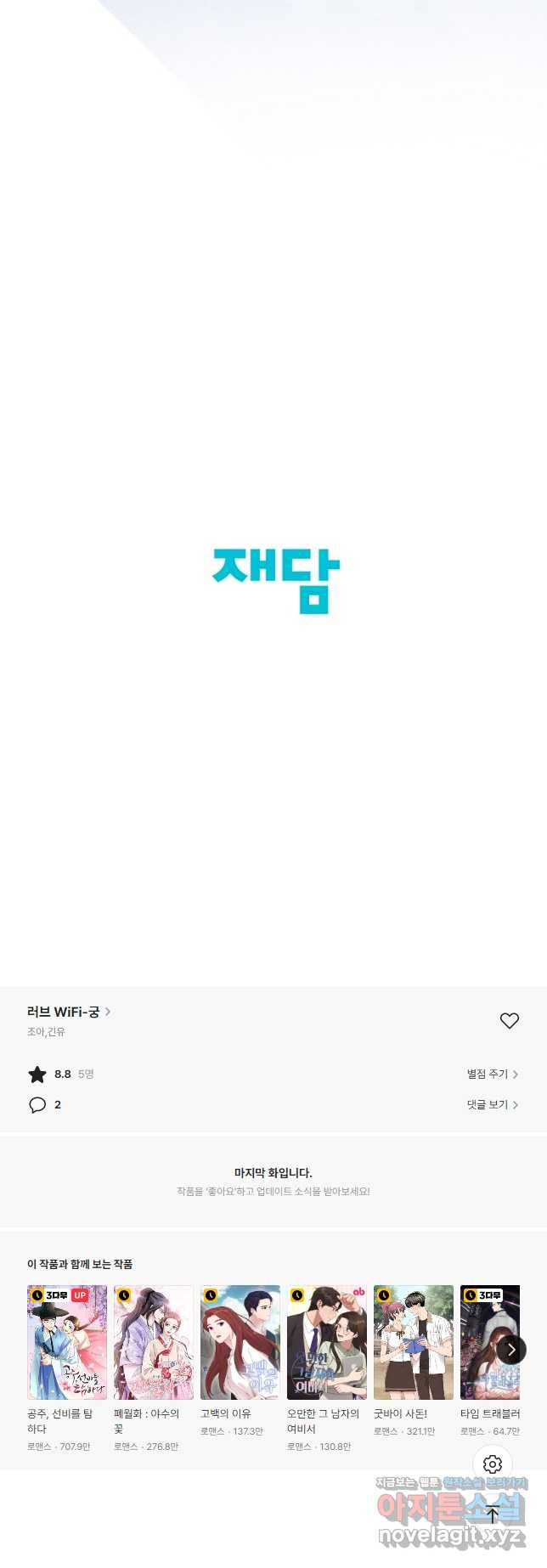Open the 고백의 이유 webtoon
547x1568 pixels.
coord(240,1342)
